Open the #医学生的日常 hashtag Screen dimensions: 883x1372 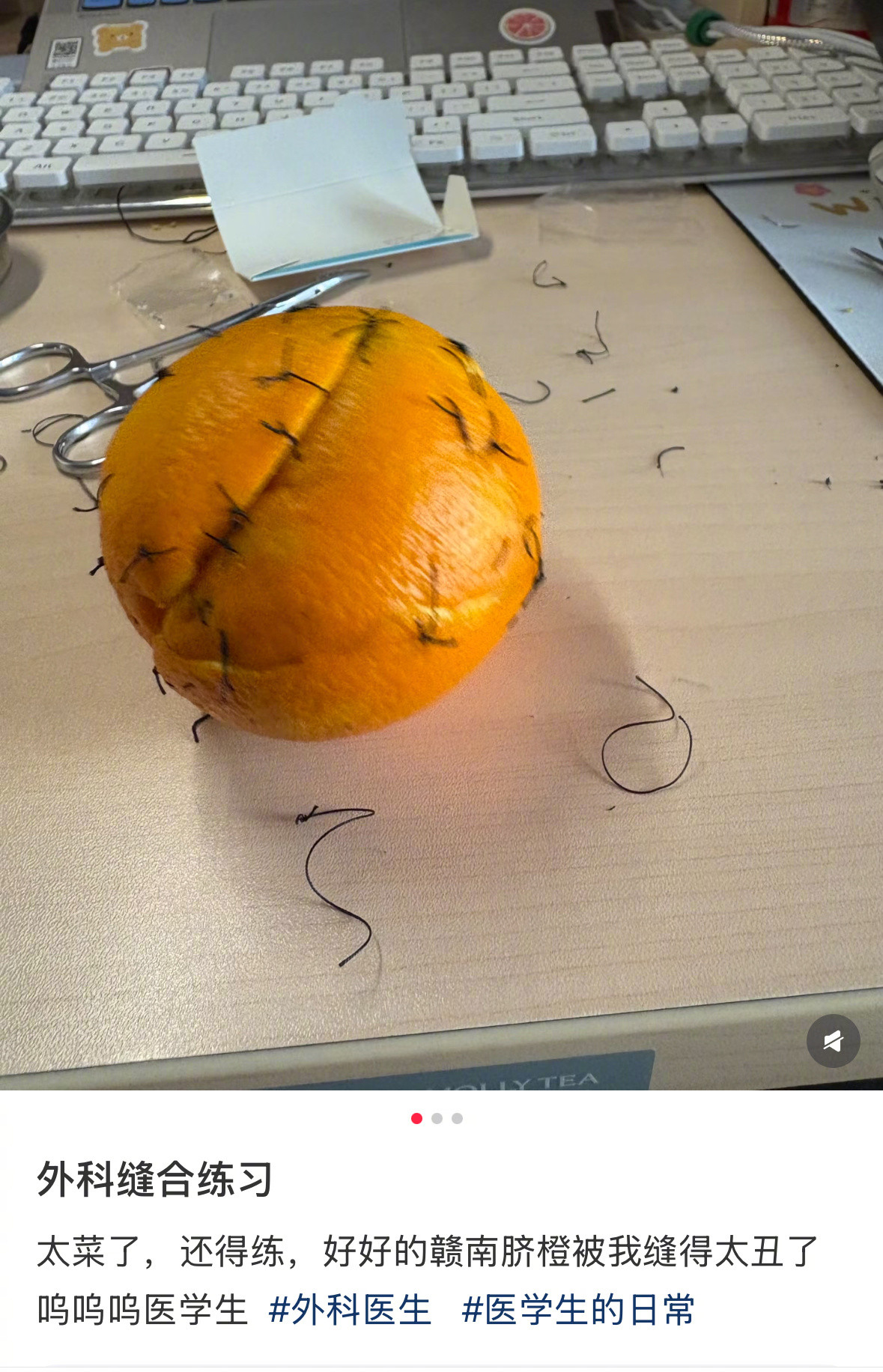coord(578,1311)
